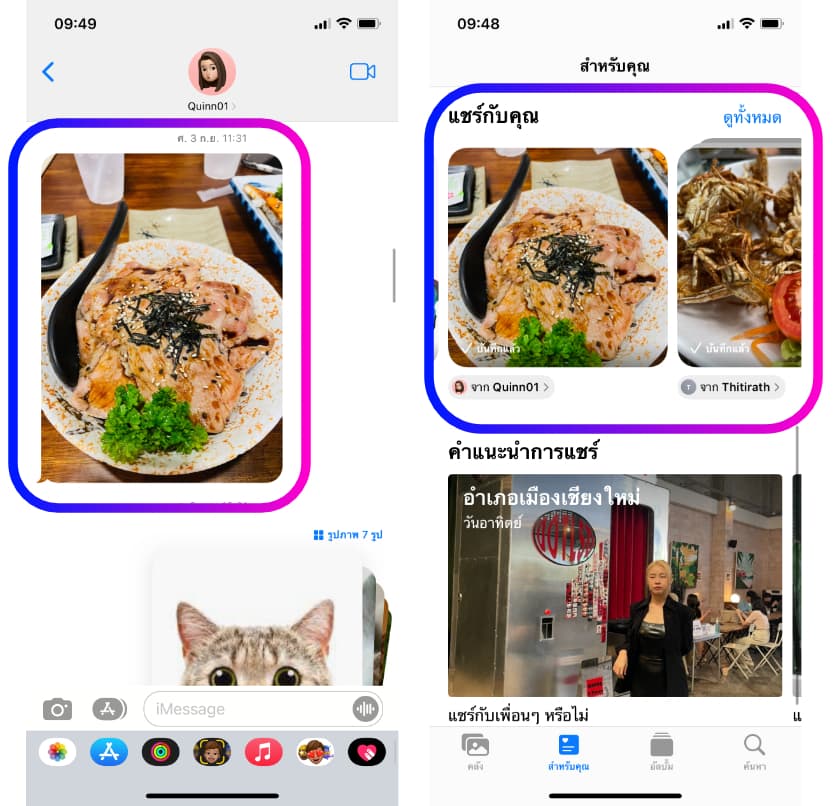
Task: Switch to the ค้นหา tab
Action: (754, 752)
